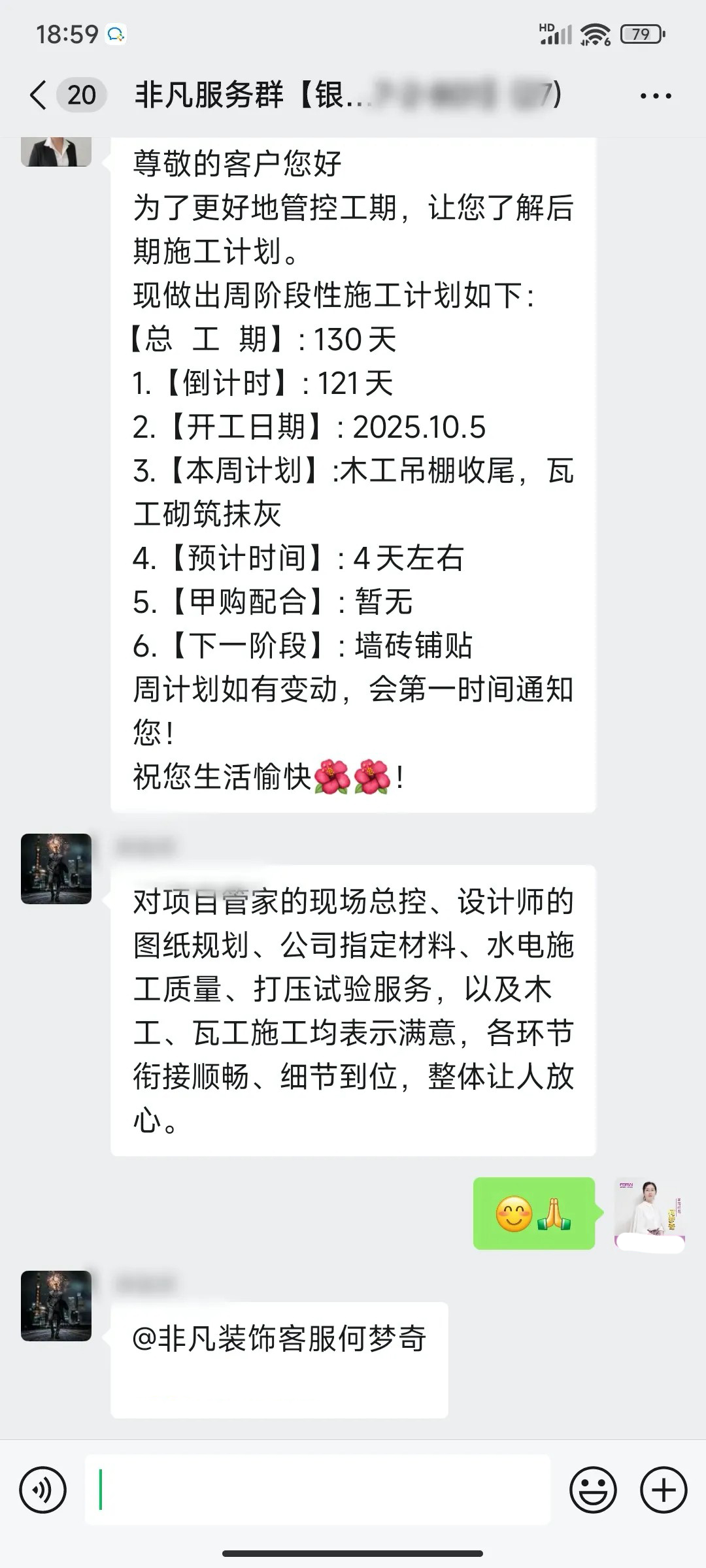Open the group chat options menu
706x1568 pixels.
[x=655, y=96]
